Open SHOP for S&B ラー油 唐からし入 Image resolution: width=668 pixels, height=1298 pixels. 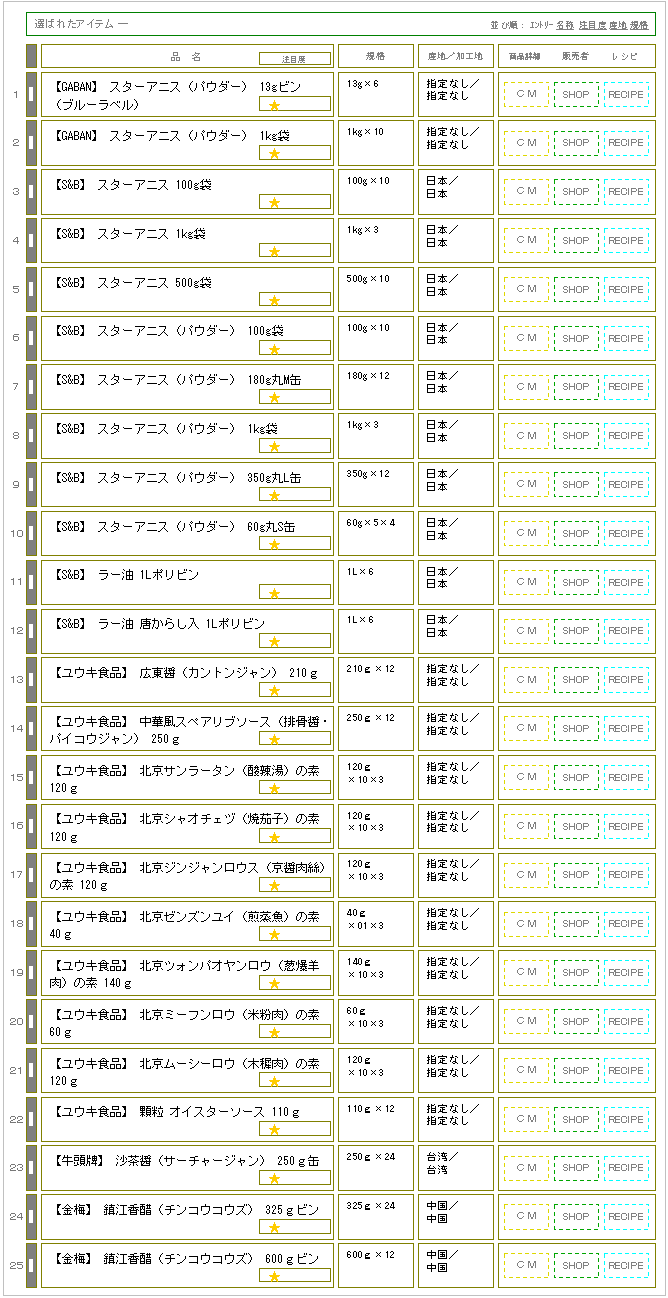[x=576, y=631]
